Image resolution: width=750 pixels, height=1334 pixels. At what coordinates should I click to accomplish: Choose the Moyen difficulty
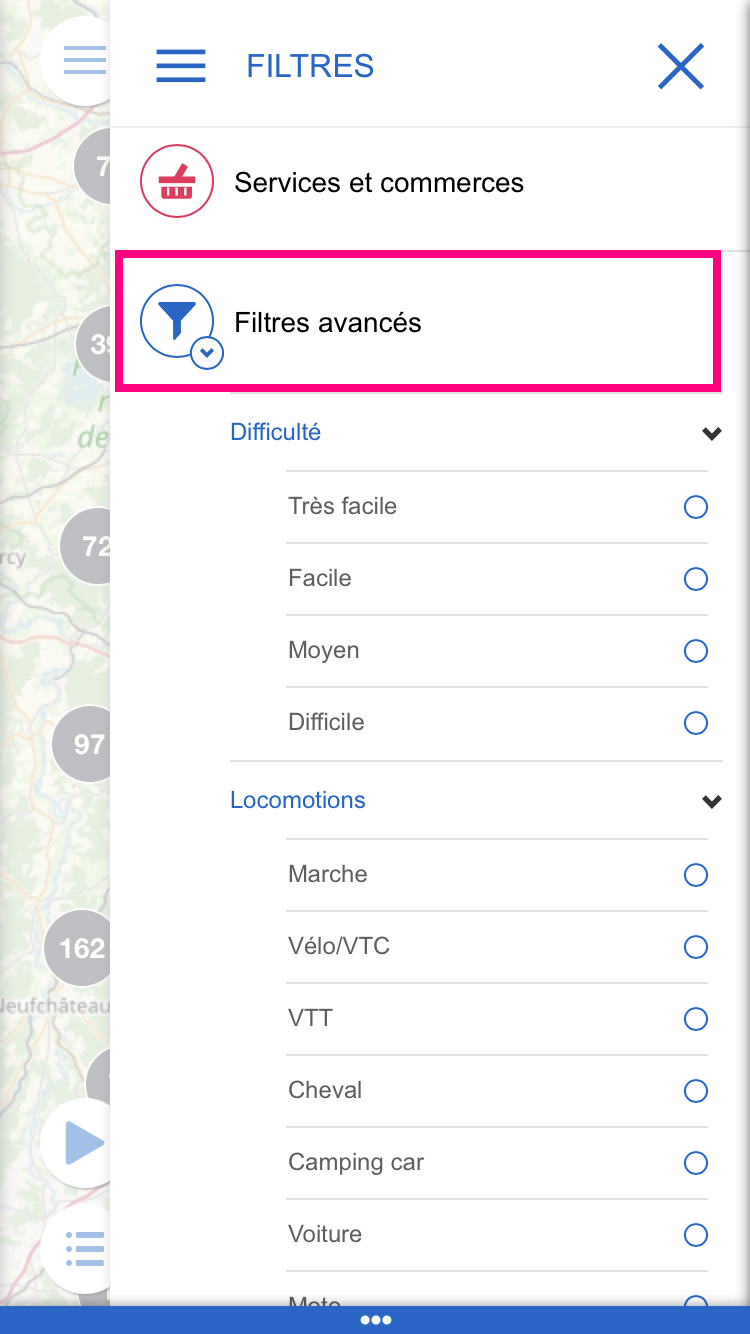(695, 651)
